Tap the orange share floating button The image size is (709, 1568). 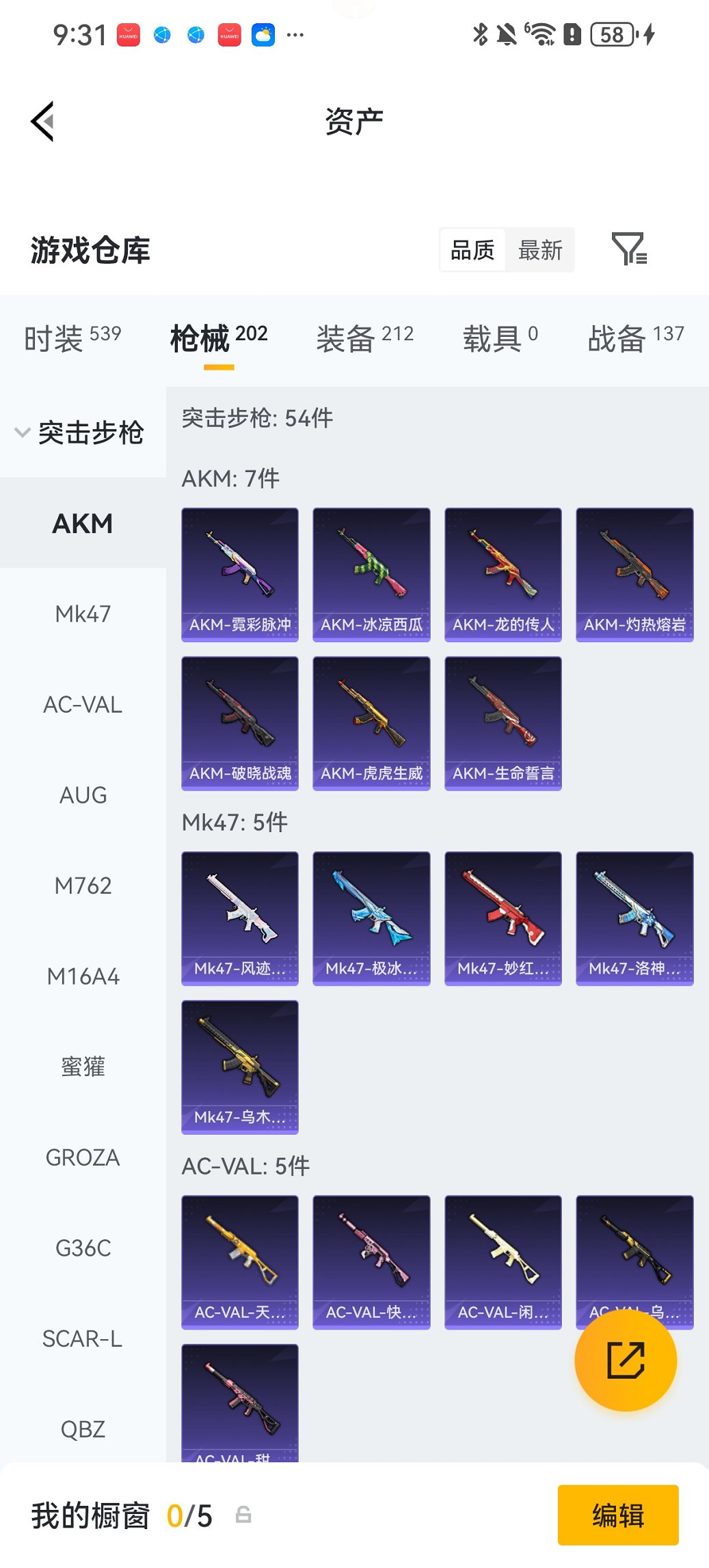coord(626,1360)
